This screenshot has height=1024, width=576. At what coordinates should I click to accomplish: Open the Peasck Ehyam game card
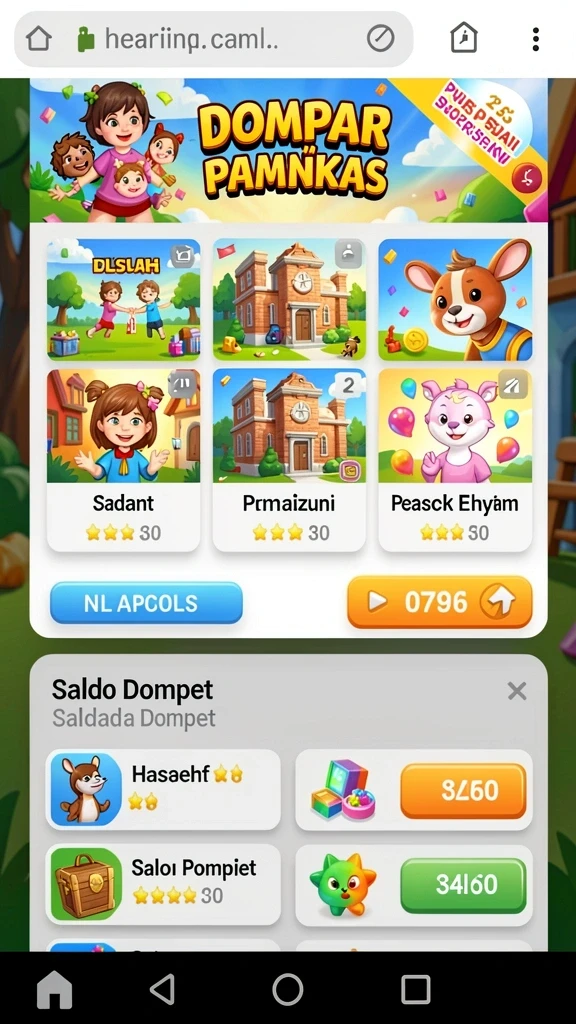[x=455, y=460]
